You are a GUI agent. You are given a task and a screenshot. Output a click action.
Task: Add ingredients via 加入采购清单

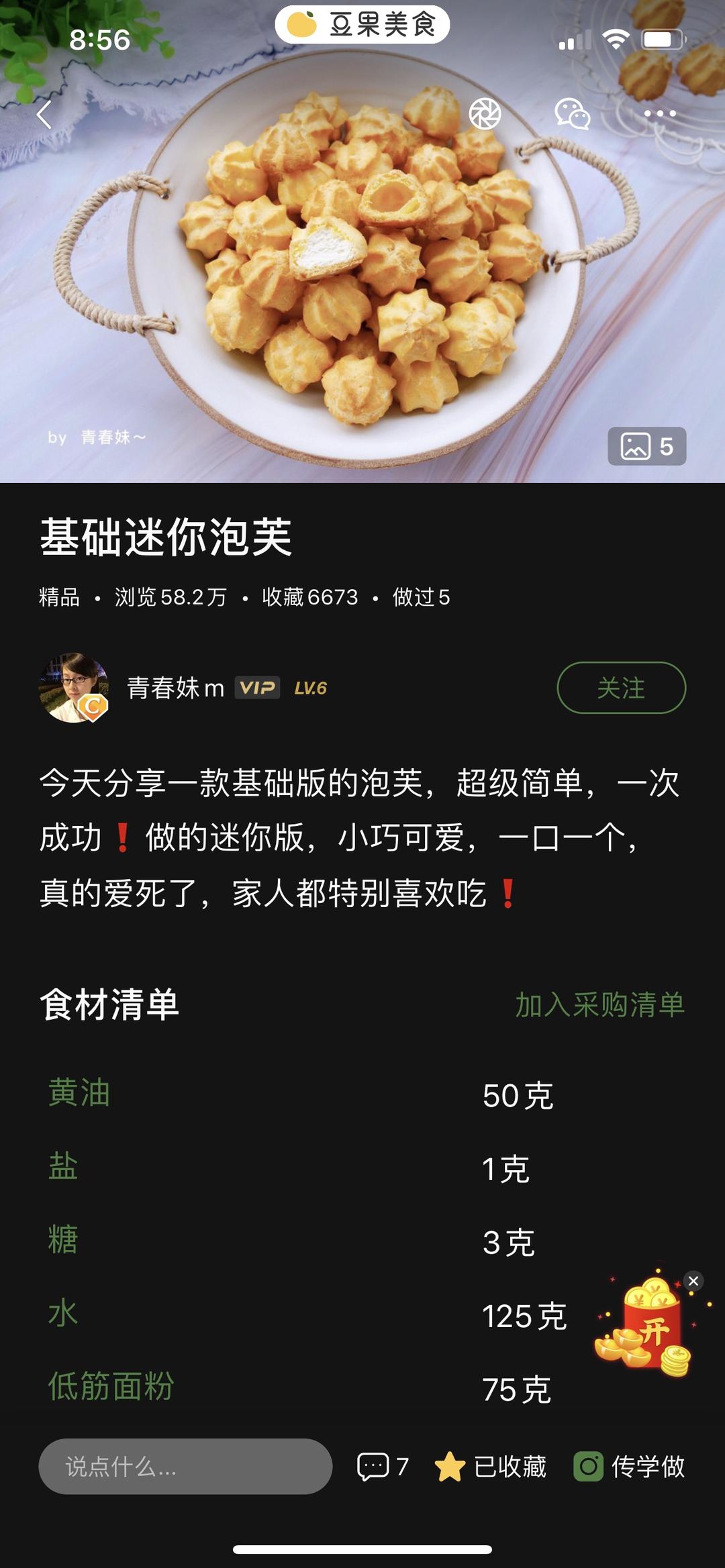point(599,1004)
